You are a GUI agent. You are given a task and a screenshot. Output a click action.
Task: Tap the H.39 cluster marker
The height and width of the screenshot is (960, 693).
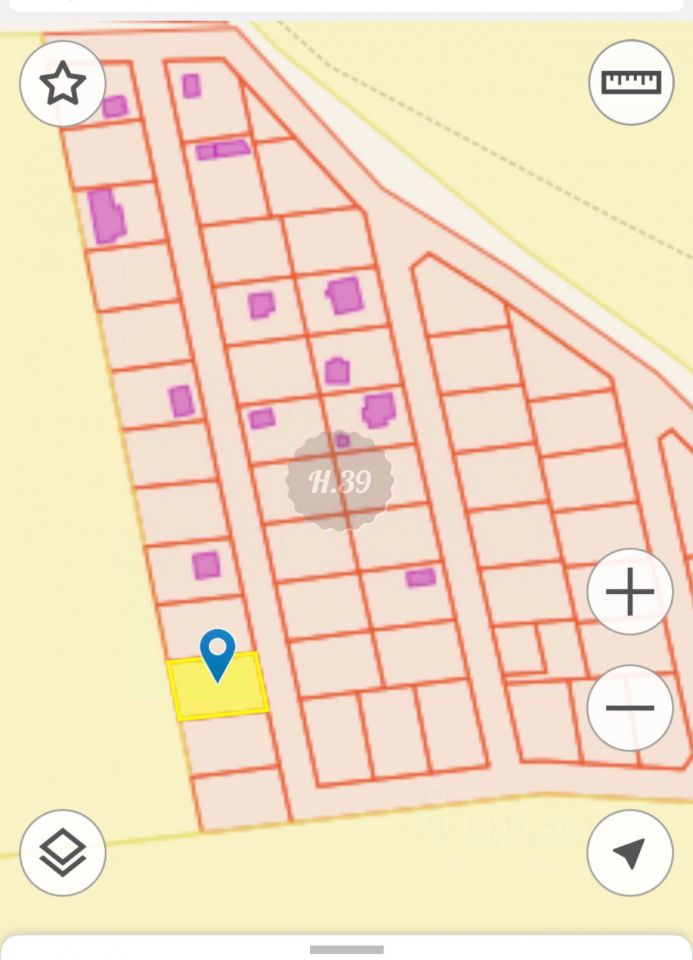(x=340, y=482)
